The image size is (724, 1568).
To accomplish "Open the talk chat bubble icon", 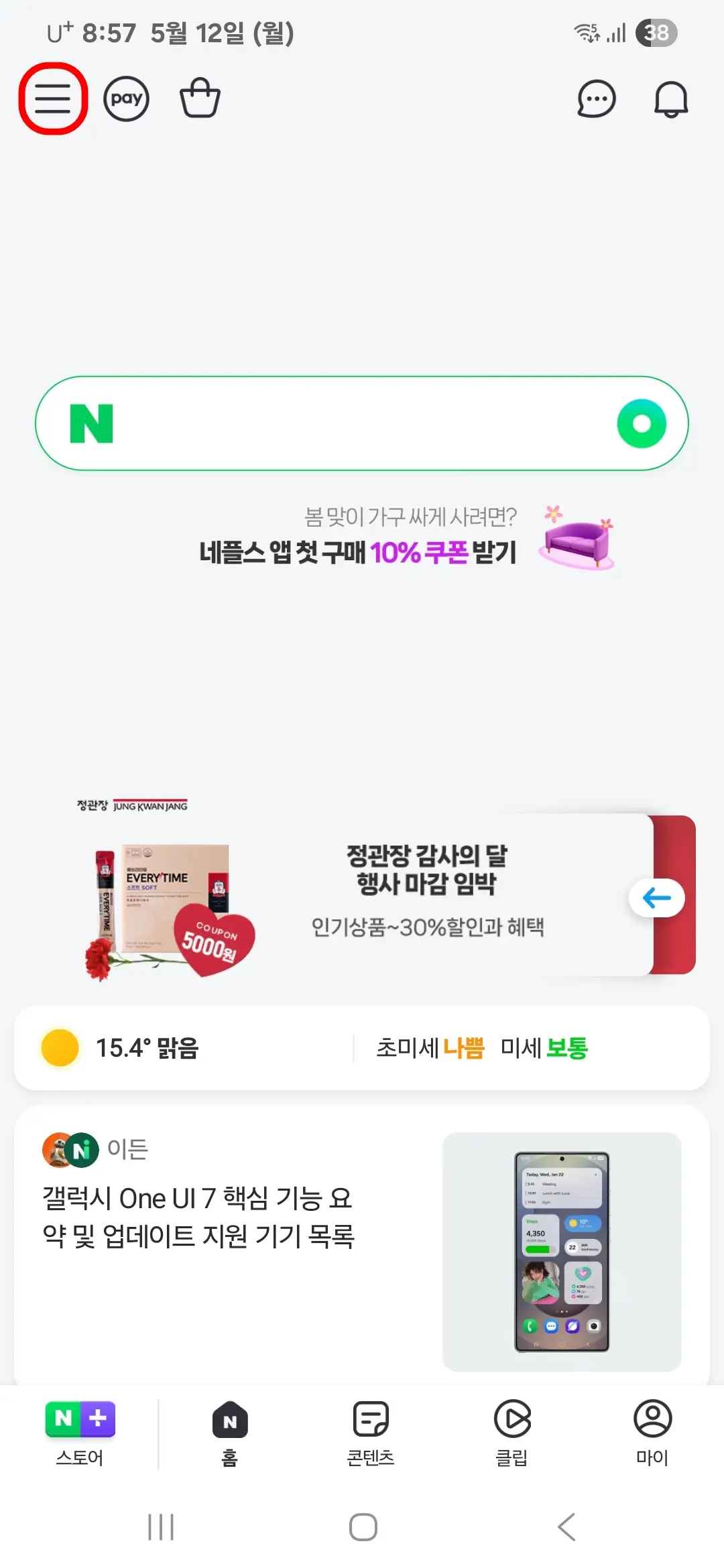I will [x=595, y=99].
